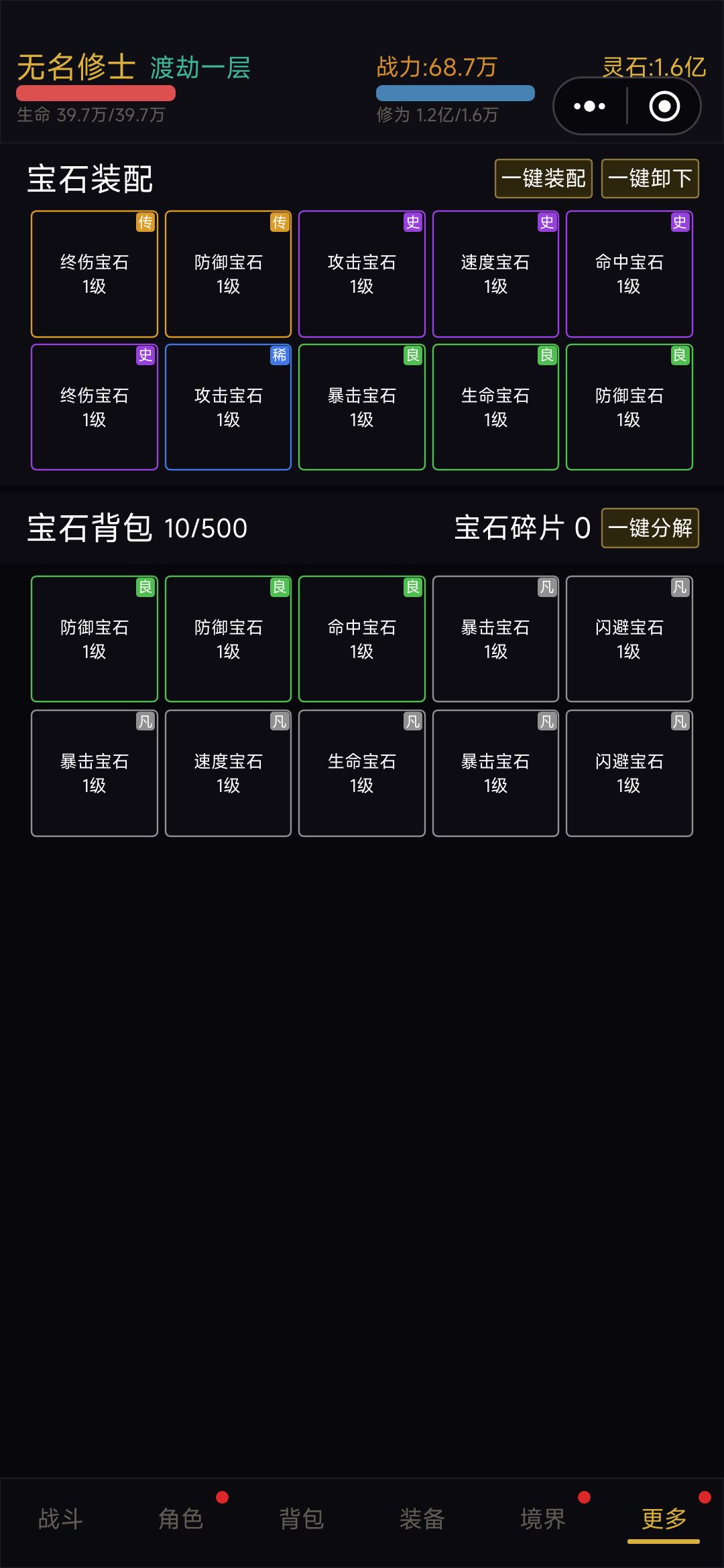
Task: Tap the rare blue 攻击宝石 gem
Action: [x=228, y=407]
